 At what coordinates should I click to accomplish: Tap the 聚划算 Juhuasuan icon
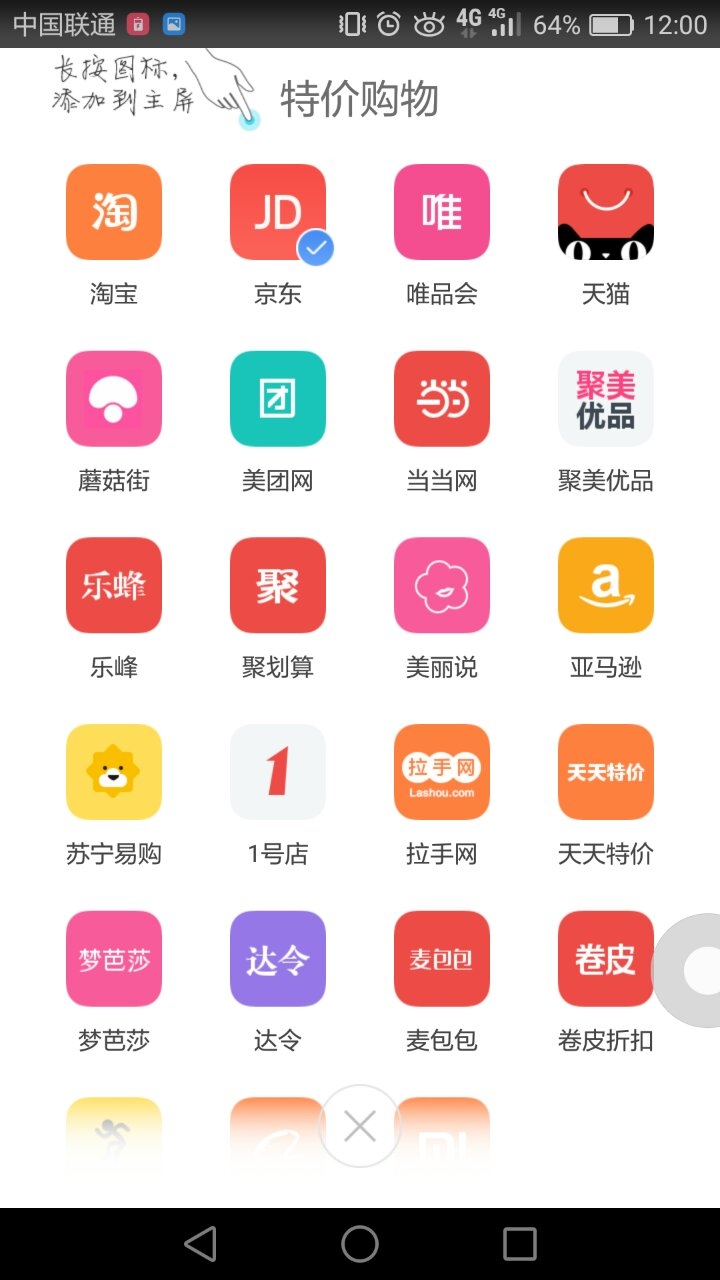[x=277, y=585]
